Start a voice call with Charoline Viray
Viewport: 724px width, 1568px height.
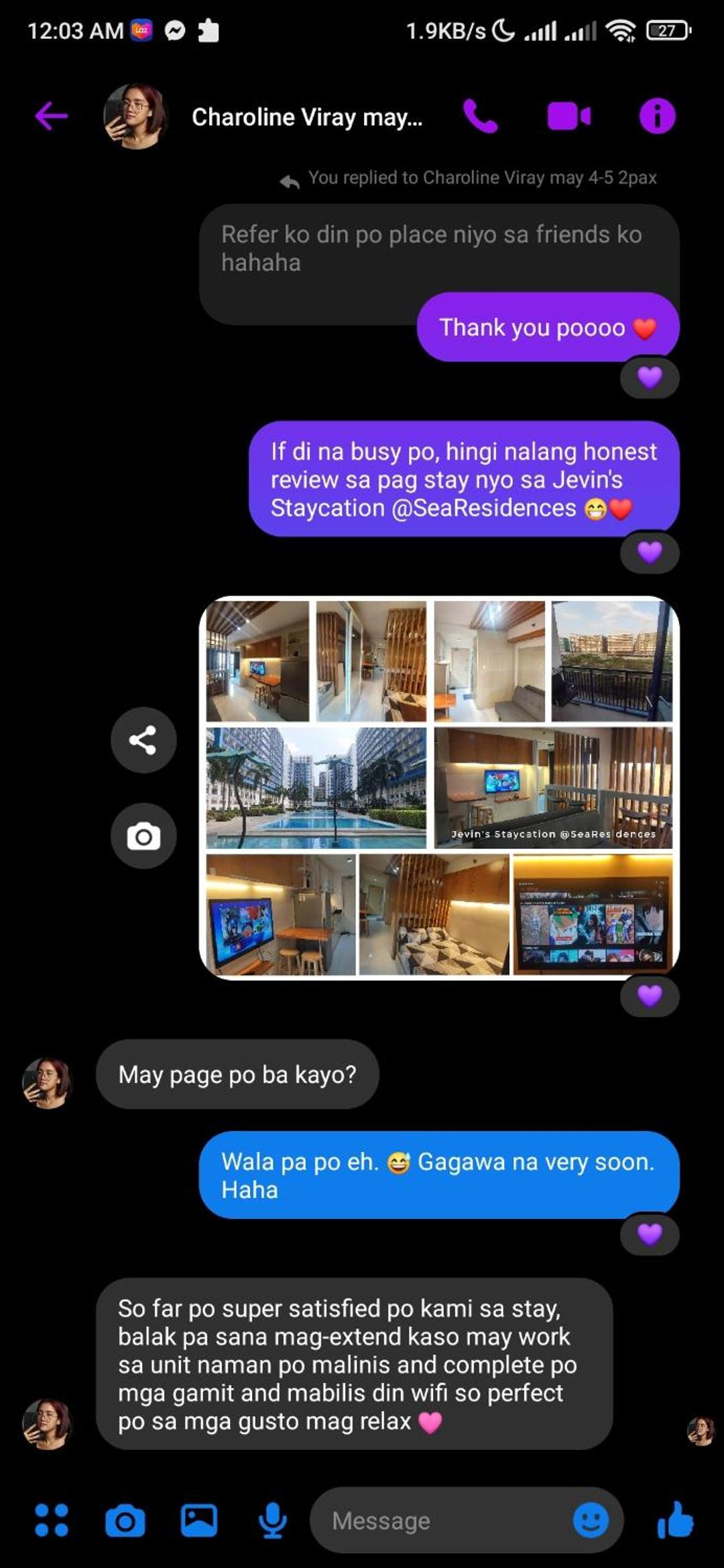480,116
